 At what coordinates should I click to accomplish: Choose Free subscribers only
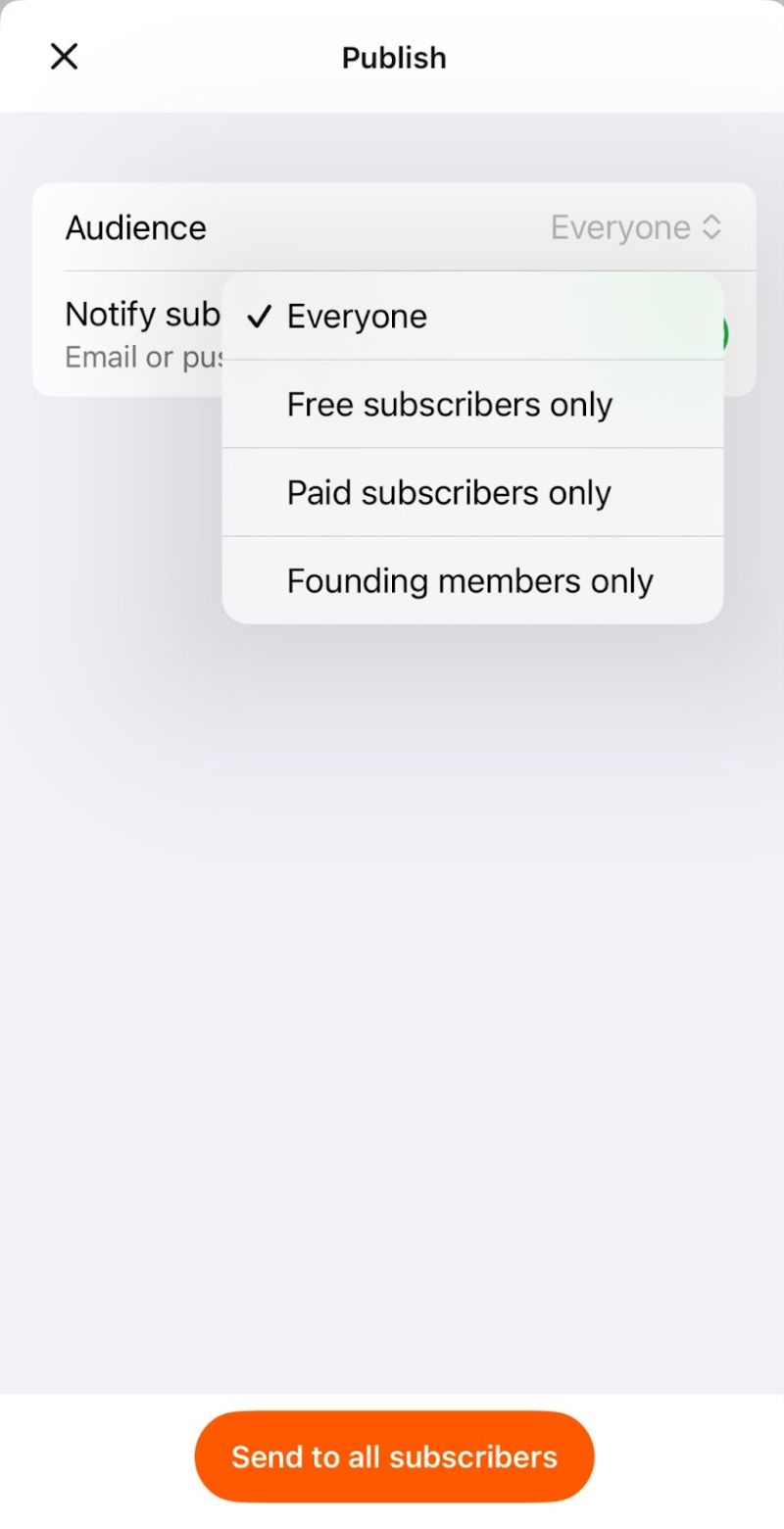[x=449, y=404]
